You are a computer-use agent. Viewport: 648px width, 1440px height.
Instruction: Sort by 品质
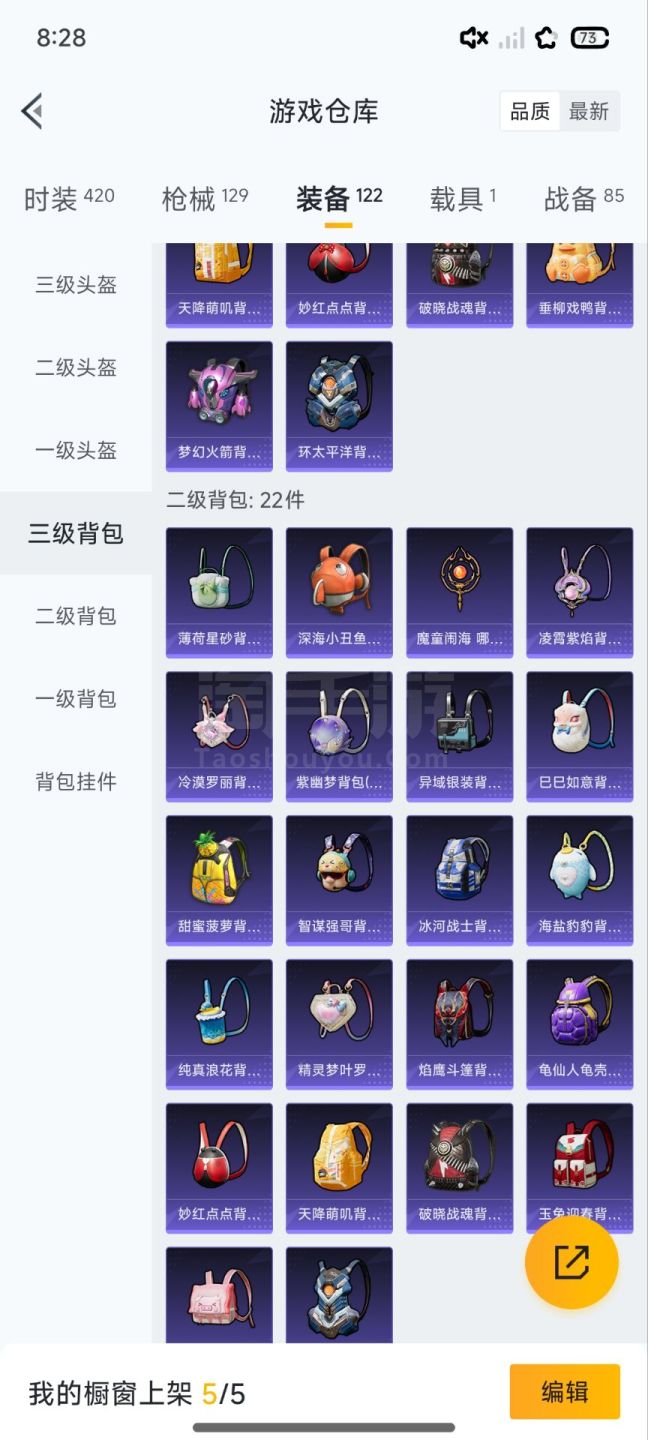(x=530, y=111)
